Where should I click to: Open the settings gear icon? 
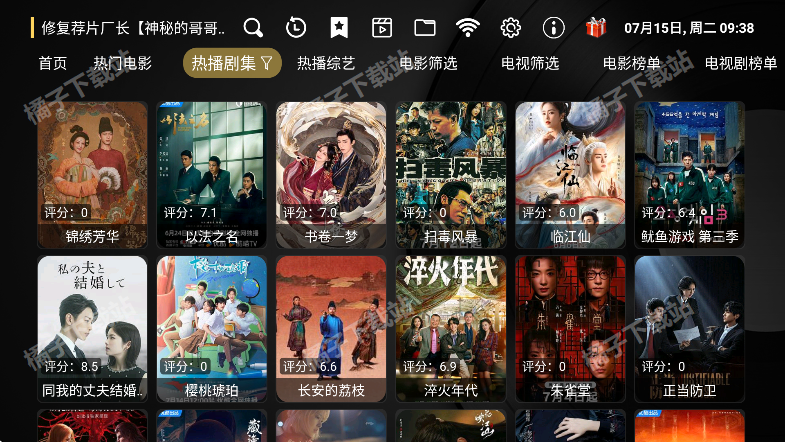coord(511,28)
